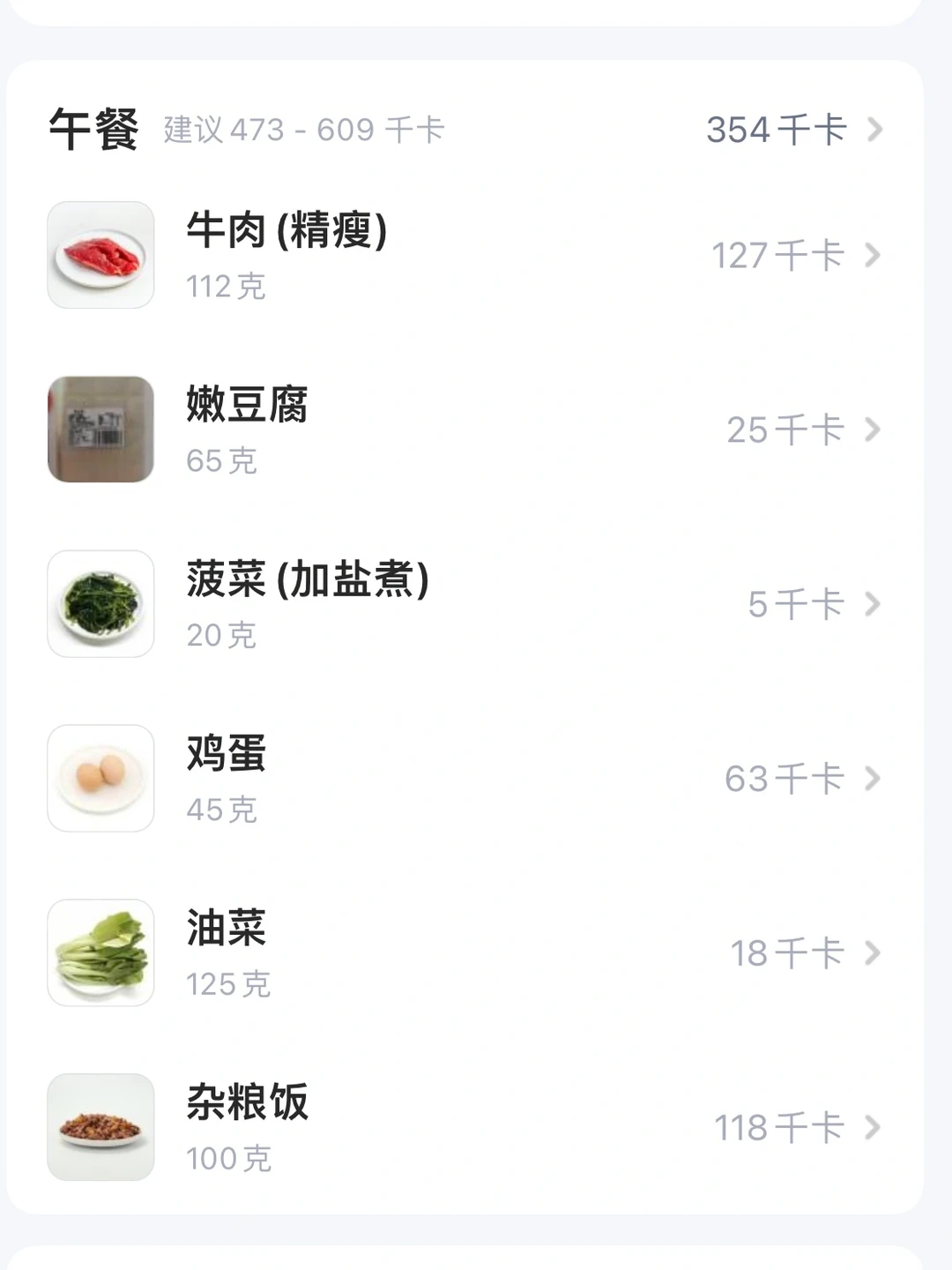This screenshot has height=1270, width=952.
Task: View details for 菠菜 (加盐煮)
Action: click(465, 604)
